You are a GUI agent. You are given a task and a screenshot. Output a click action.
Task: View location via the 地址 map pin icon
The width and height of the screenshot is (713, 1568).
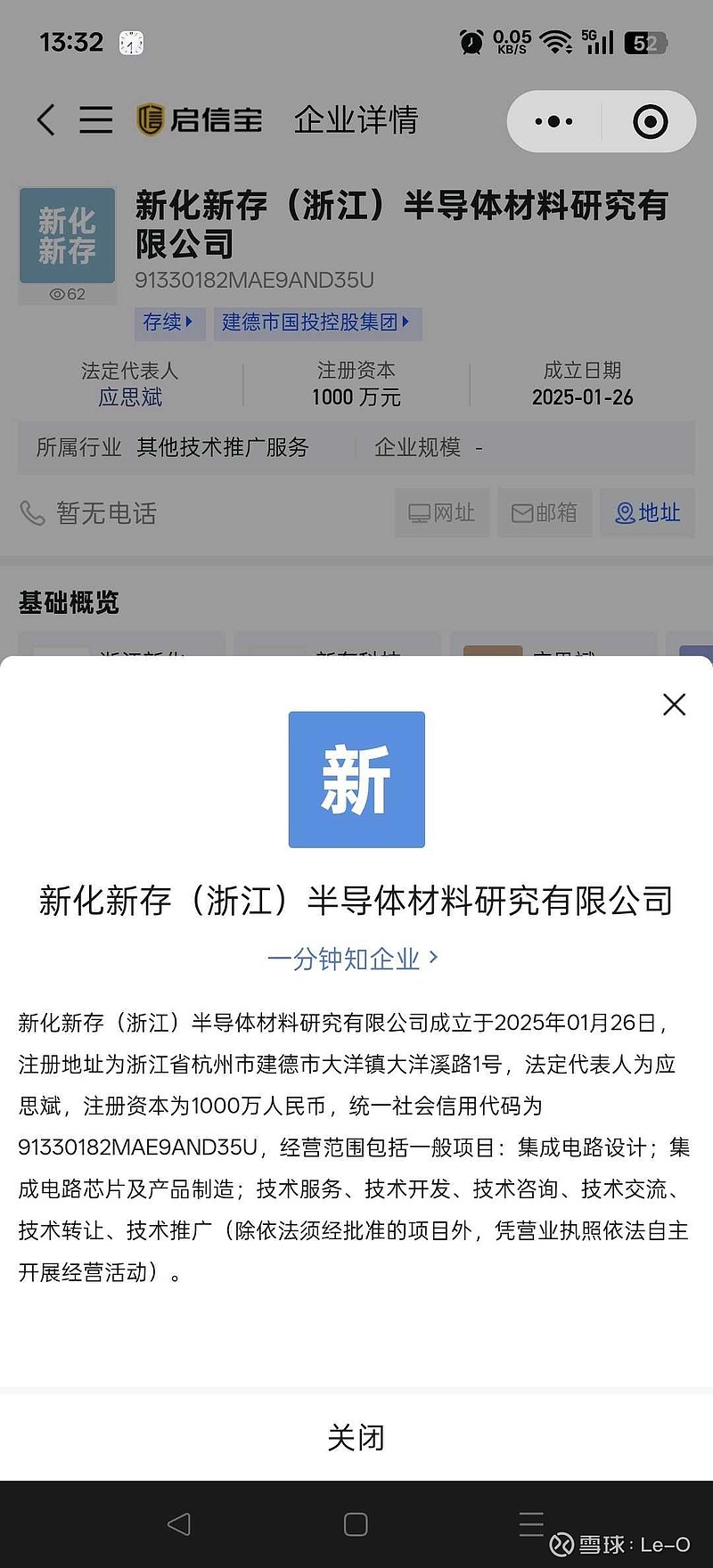647,513
